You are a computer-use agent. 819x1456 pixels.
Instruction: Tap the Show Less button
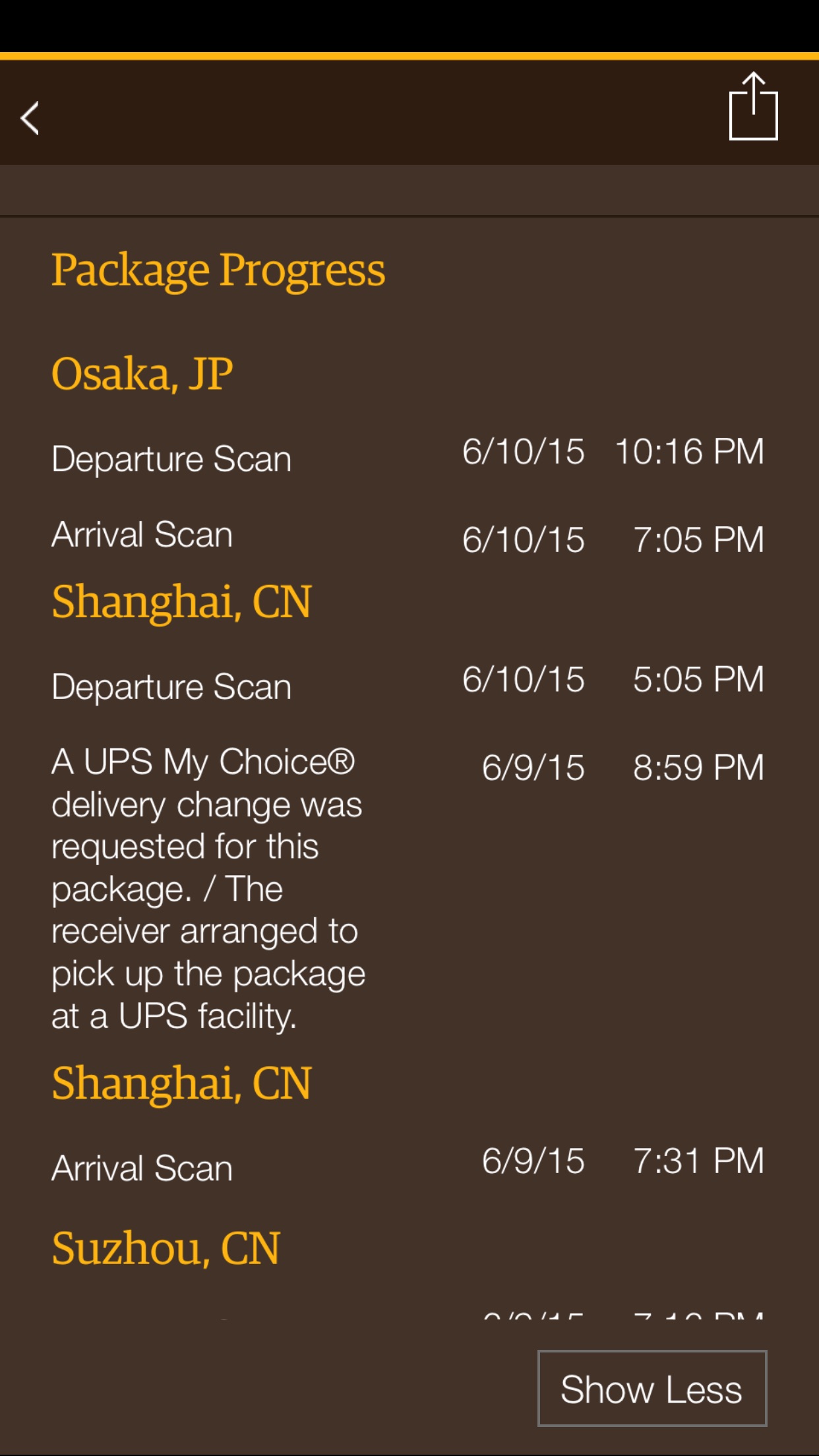coord(652,1388)
